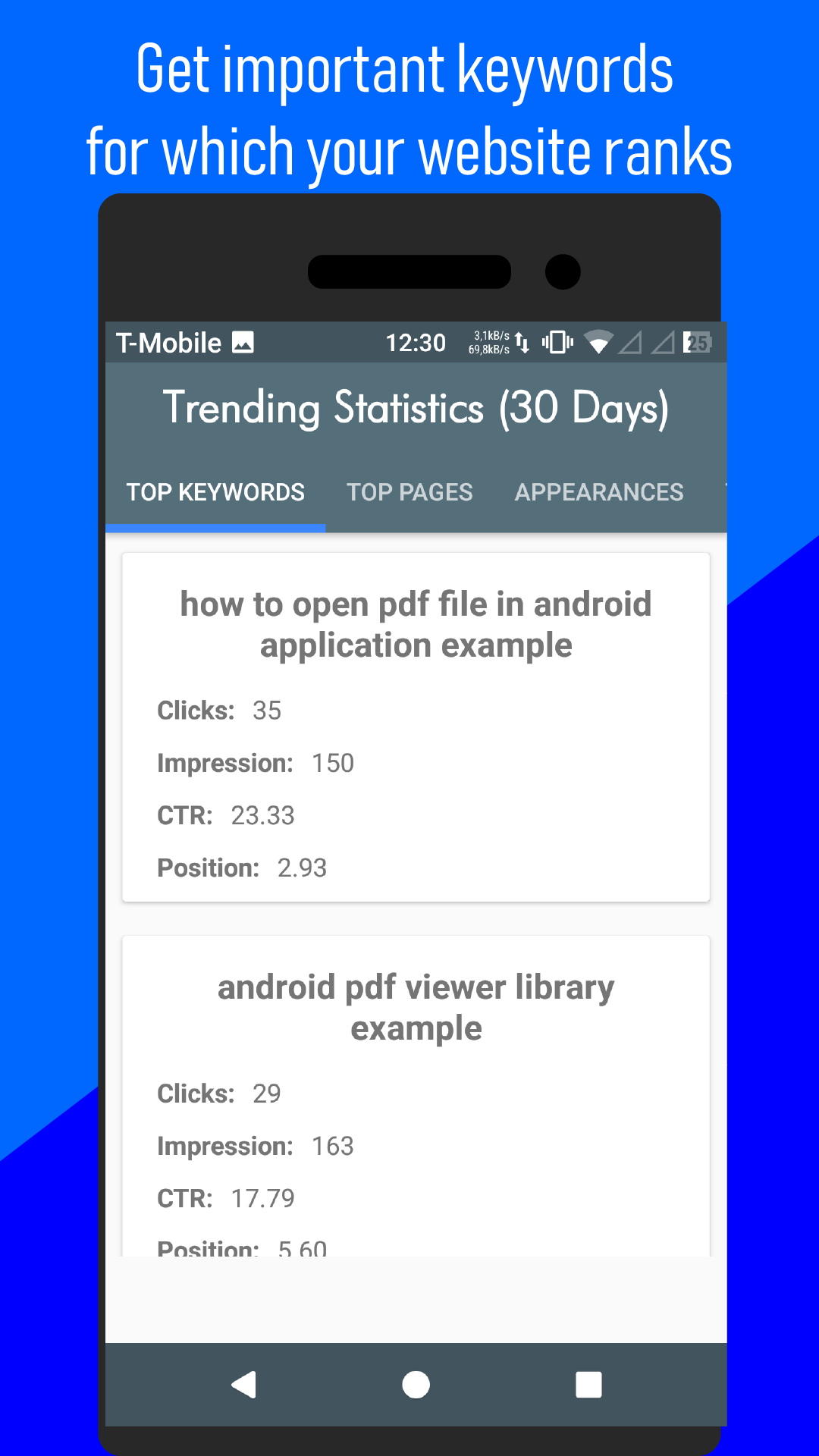Tap the partially visible tab after APPEARANCES

pyautogui.click(x=720, y=492)
